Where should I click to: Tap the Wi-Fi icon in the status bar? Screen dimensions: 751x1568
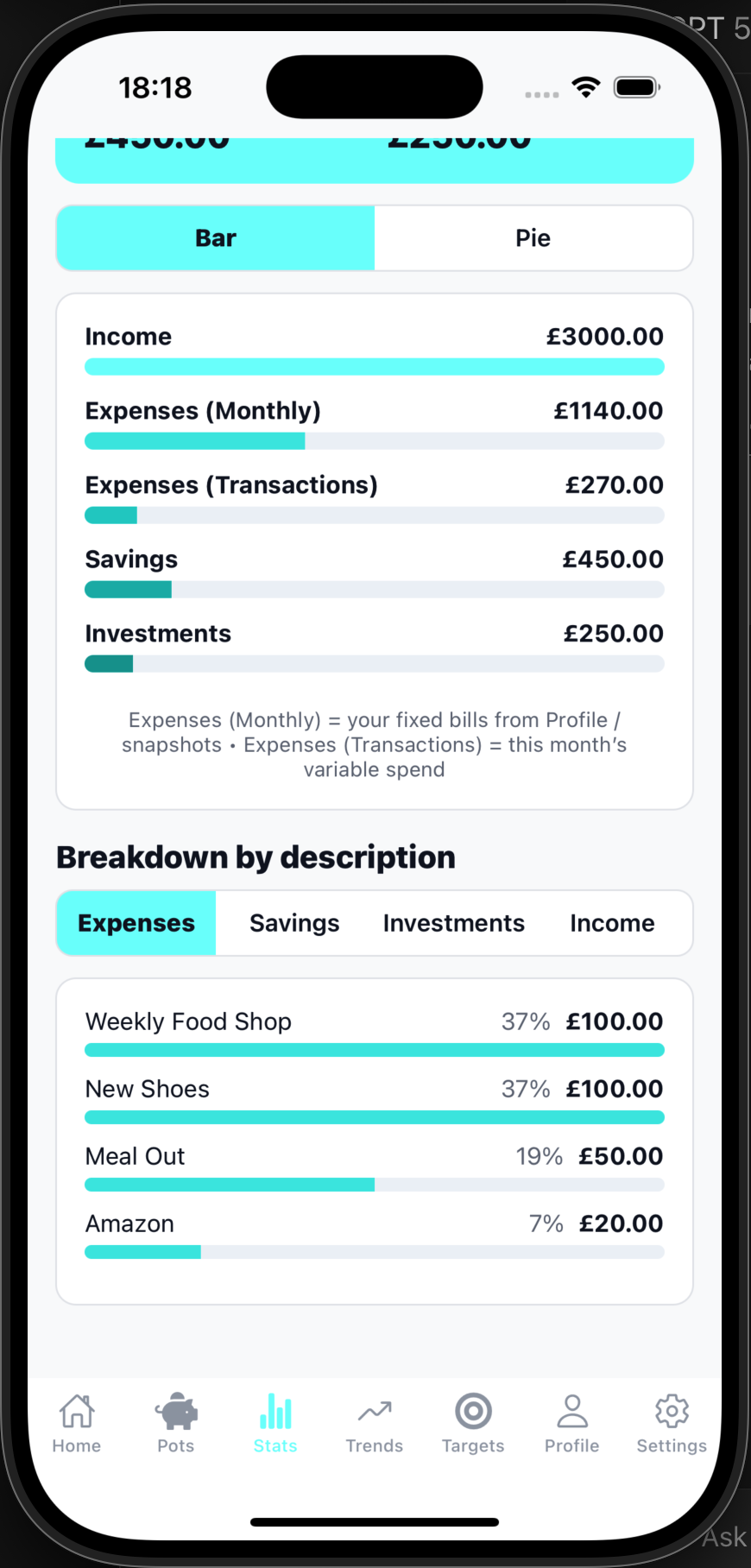(x=586, y=86)
